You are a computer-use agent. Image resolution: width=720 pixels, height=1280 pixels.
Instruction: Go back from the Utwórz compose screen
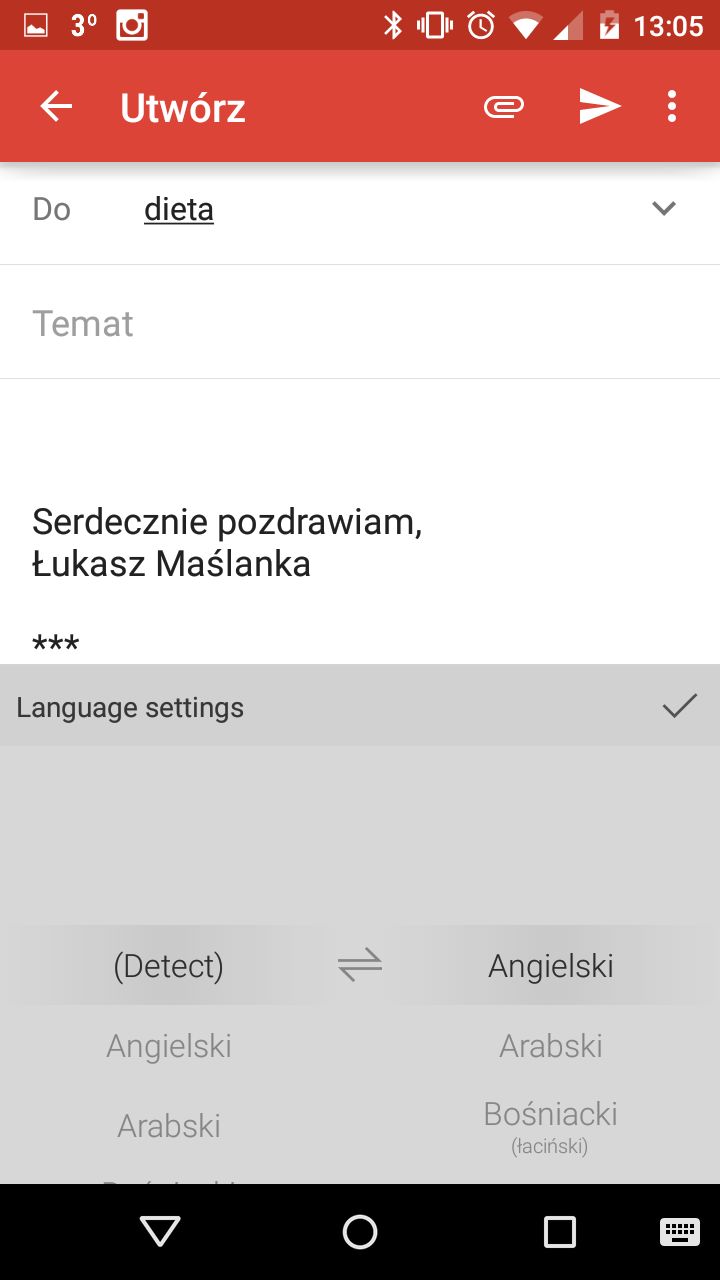(56, 107)
